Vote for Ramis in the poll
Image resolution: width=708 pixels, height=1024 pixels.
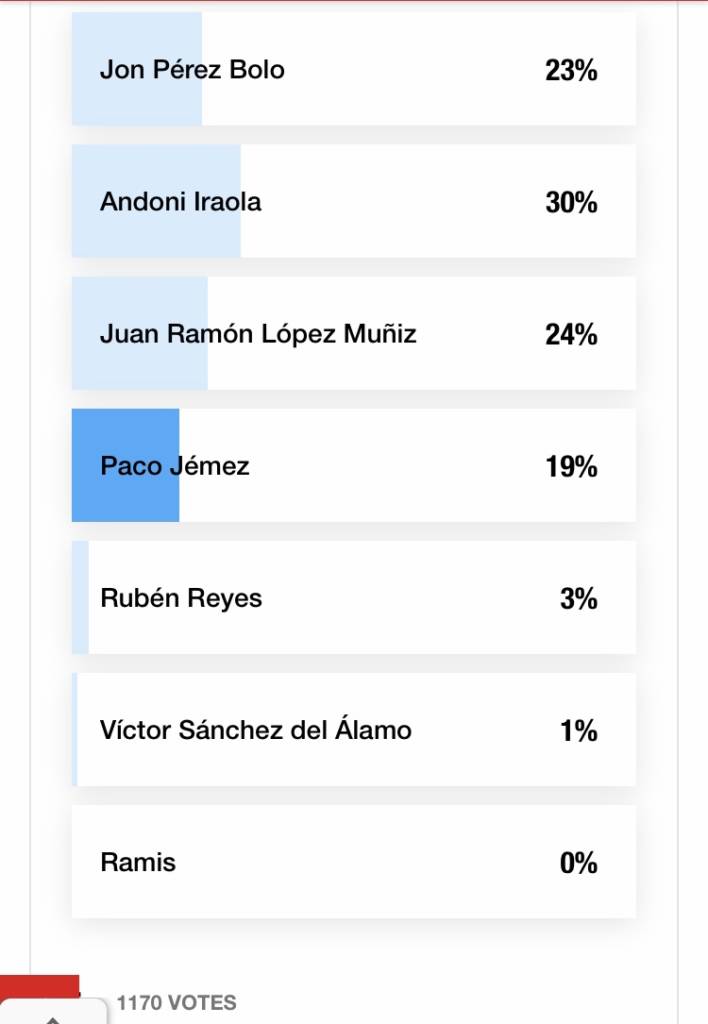pos(353,861)
